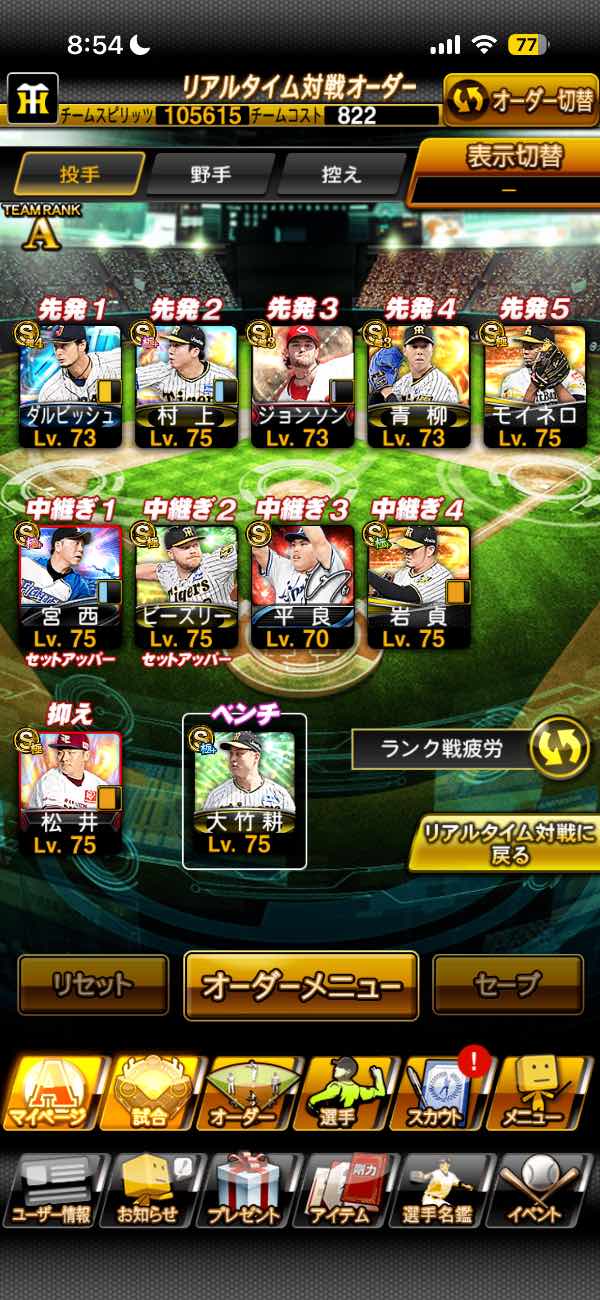Return via リアルタイム対戦に戻る
This screenshot has height=1300, width=600.
(506, 844)
